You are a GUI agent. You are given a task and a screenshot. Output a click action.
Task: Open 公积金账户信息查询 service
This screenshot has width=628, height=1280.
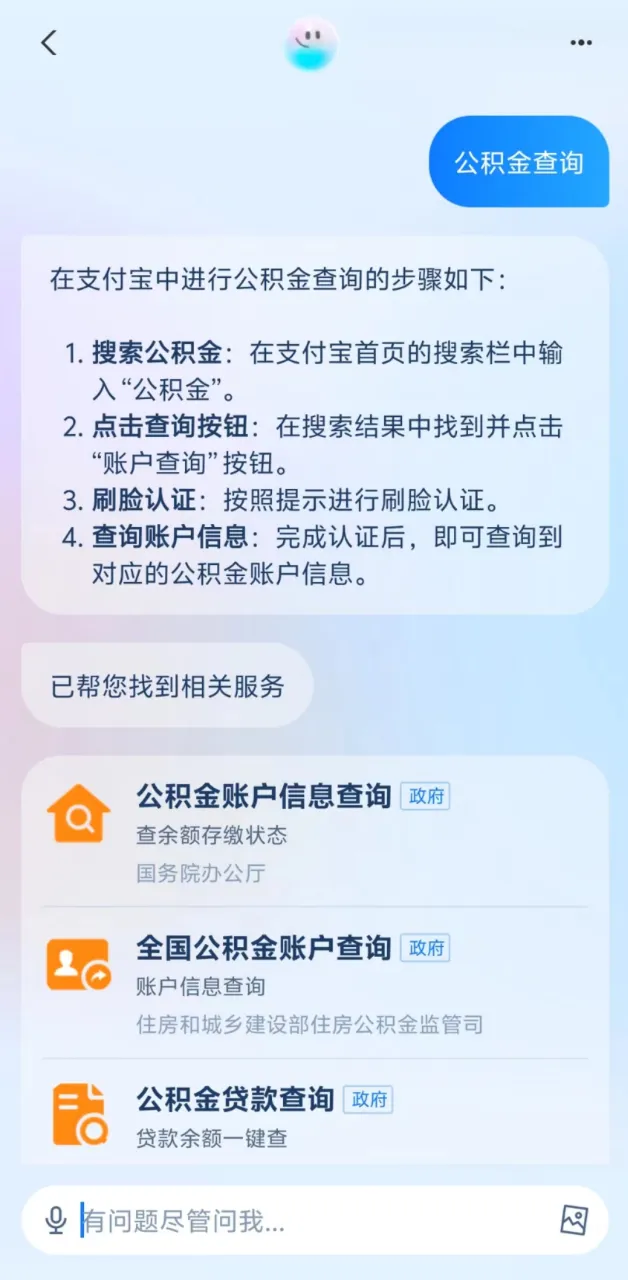[x=264, y=796]
